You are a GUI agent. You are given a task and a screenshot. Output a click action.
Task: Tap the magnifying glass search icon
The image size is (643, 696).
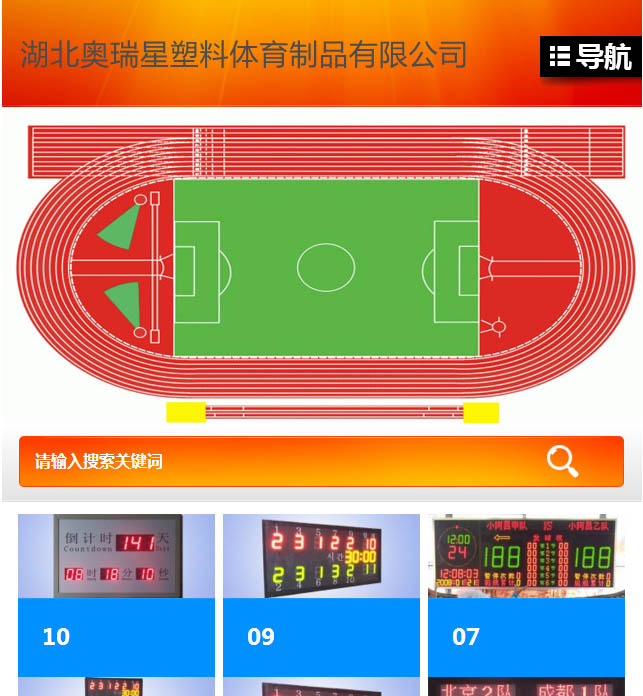coord(563,461)
